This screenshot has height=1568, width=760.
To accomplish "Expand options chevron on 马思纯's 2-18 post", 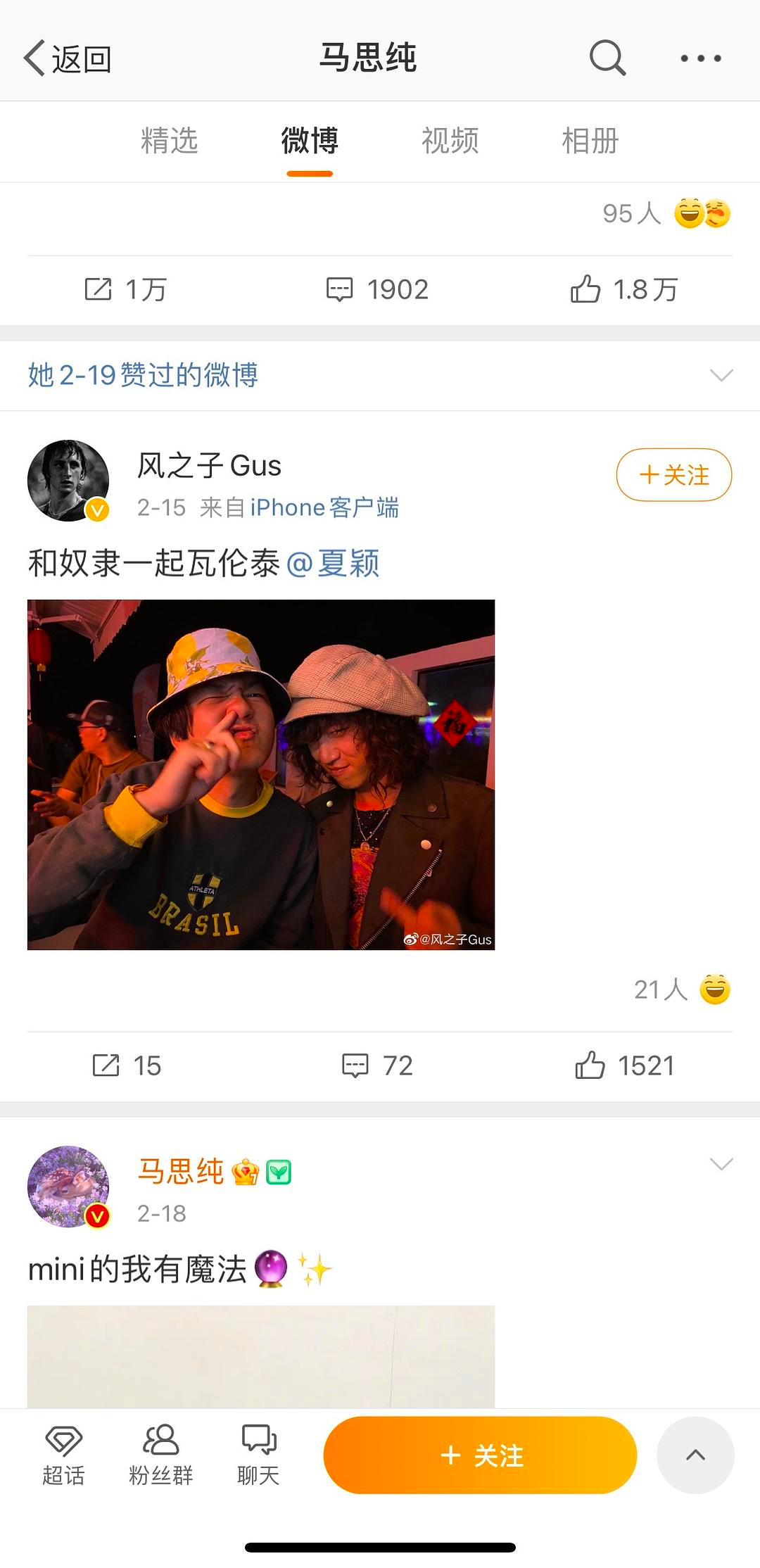I will pyautogui.click(x=721, y=1165).
